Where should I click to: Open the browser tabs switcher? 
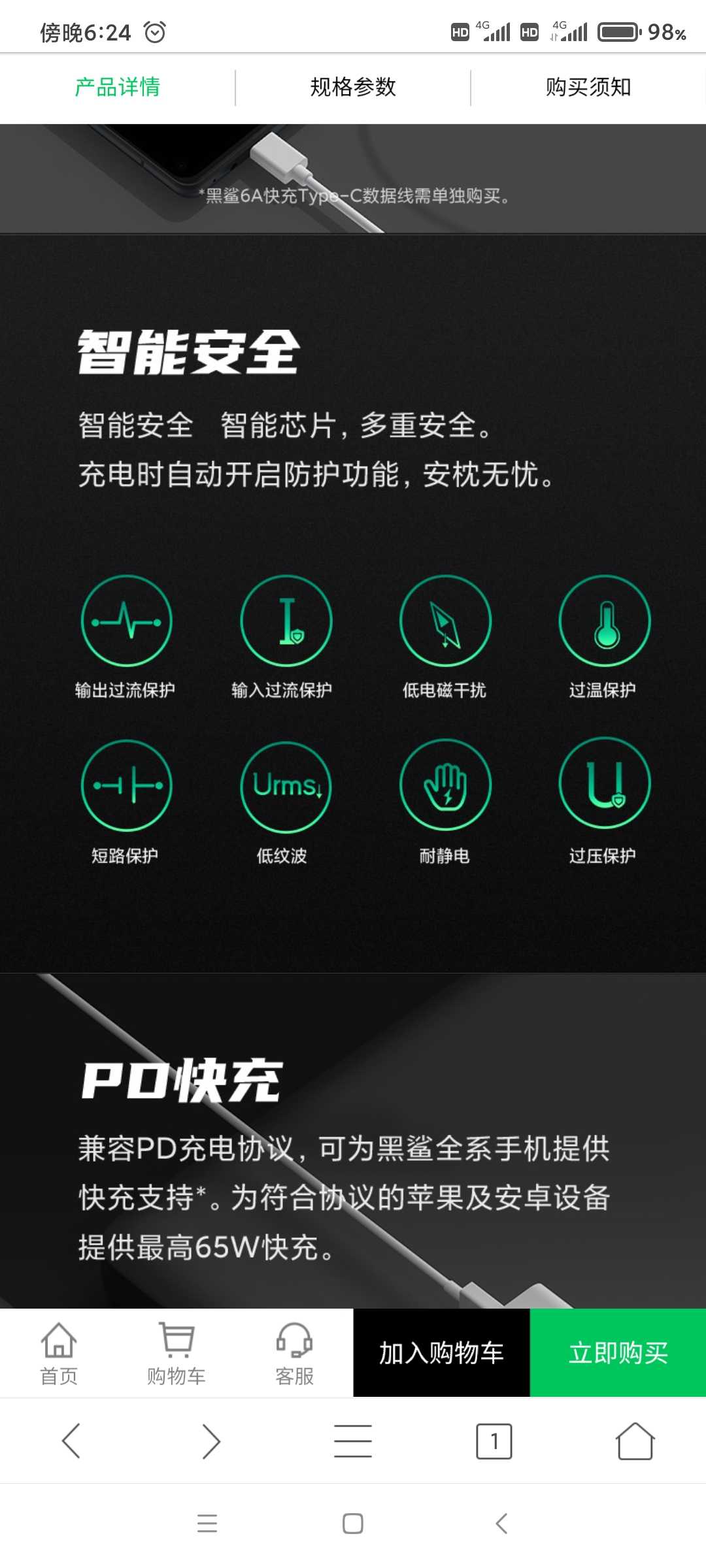pos(494,1441)
